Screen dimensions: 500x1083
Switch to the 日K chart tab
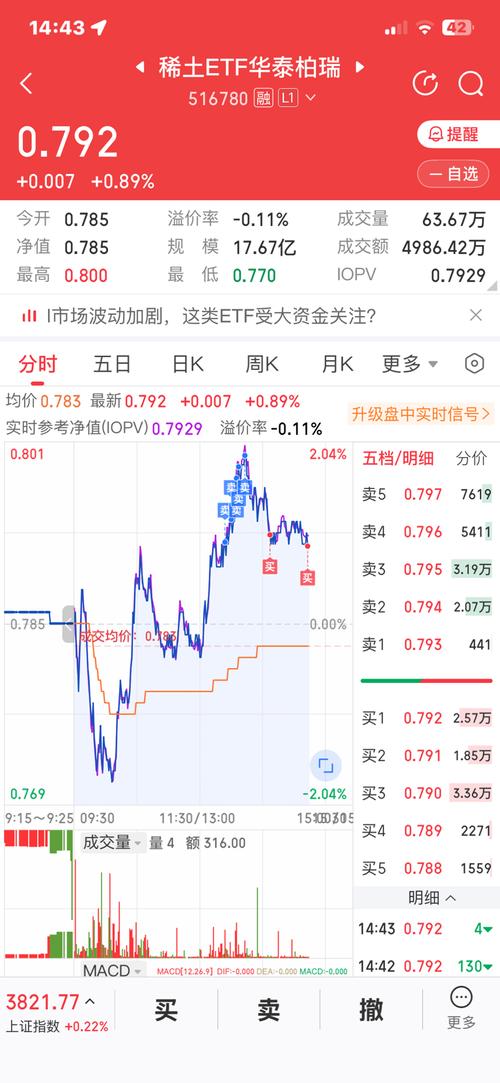188,363
